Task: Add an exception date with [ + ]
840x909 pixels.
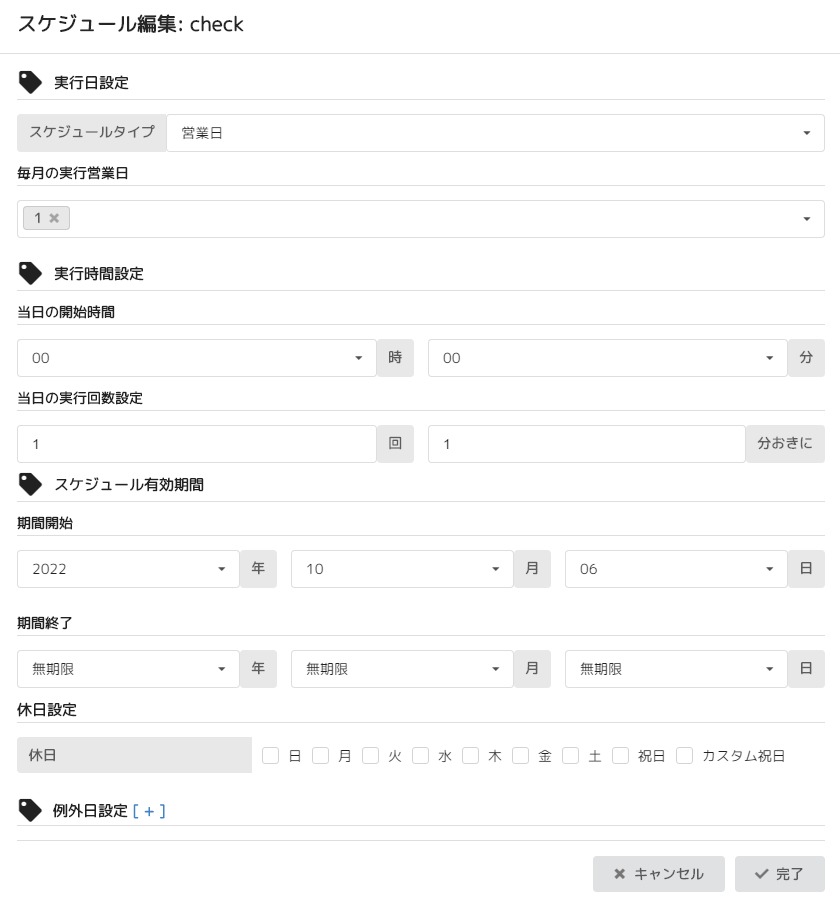Action: coord(149,811)
